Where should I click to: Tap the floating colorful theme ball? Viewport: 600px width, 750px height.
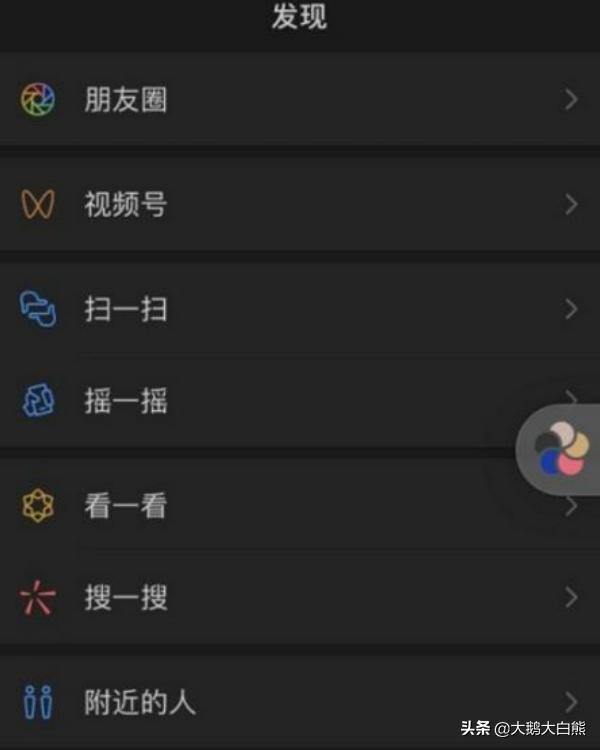click(x=561, y=449)
